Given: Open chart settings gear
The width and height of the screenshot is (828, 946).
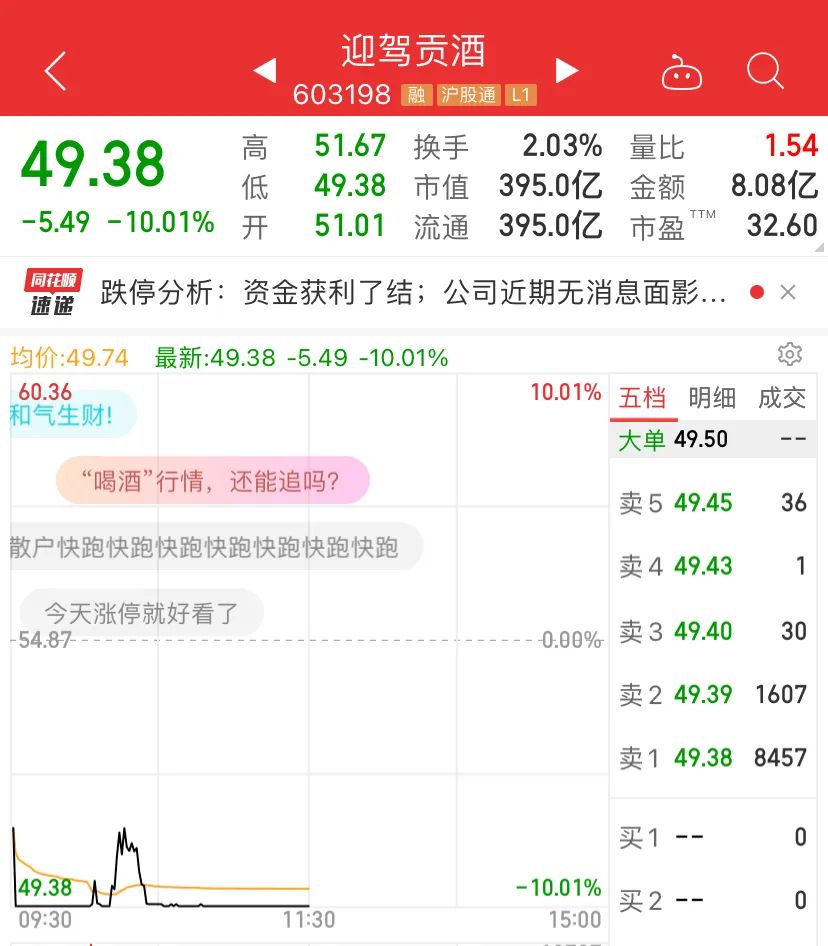Looking at the screenshot, I should tap(789, 354).
